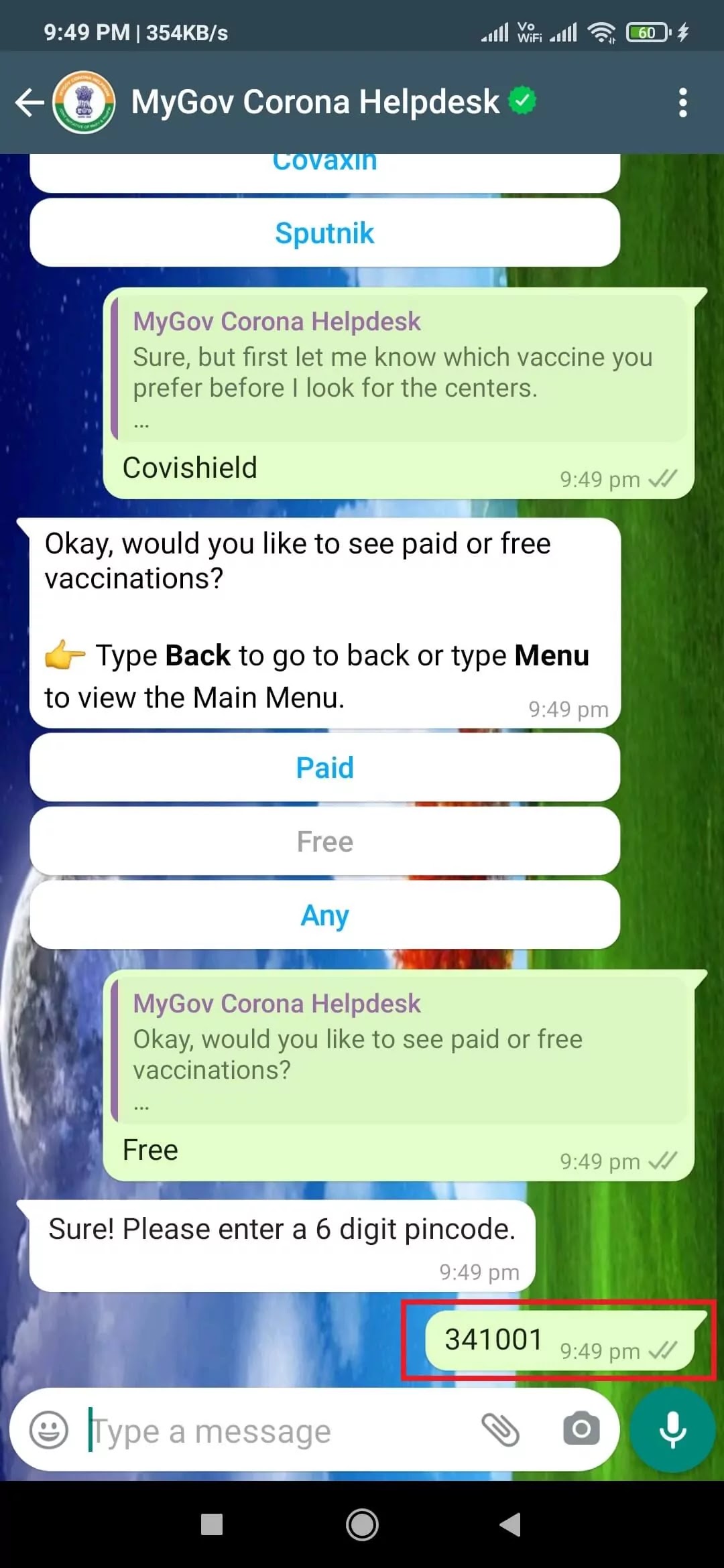The height and width of the screenshot is (1568, 724).
Task: Open MyGov Corona Helpdesk contact info
Action: click(315, 103)
